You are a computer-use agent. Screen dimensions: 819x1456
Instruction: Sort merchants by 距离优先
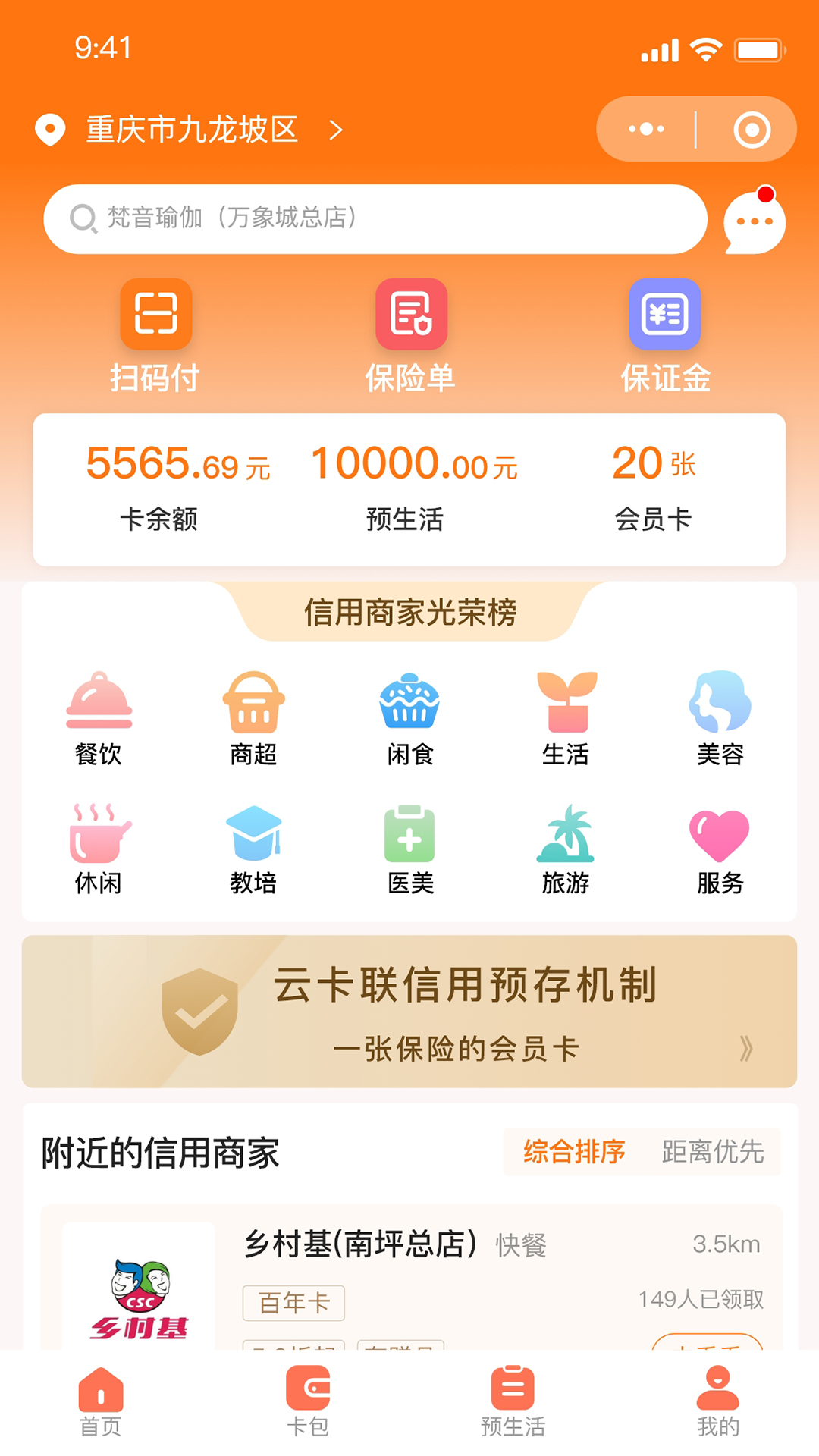[712, 1152]
